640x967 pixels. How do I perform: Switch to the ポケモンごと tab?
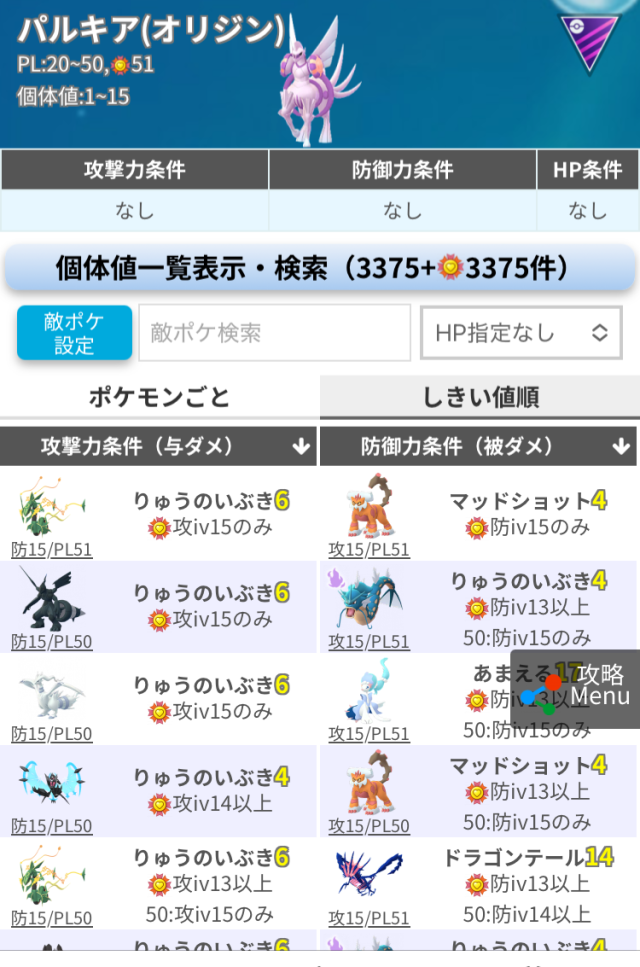pyautogui.click(x=160, y=397)
